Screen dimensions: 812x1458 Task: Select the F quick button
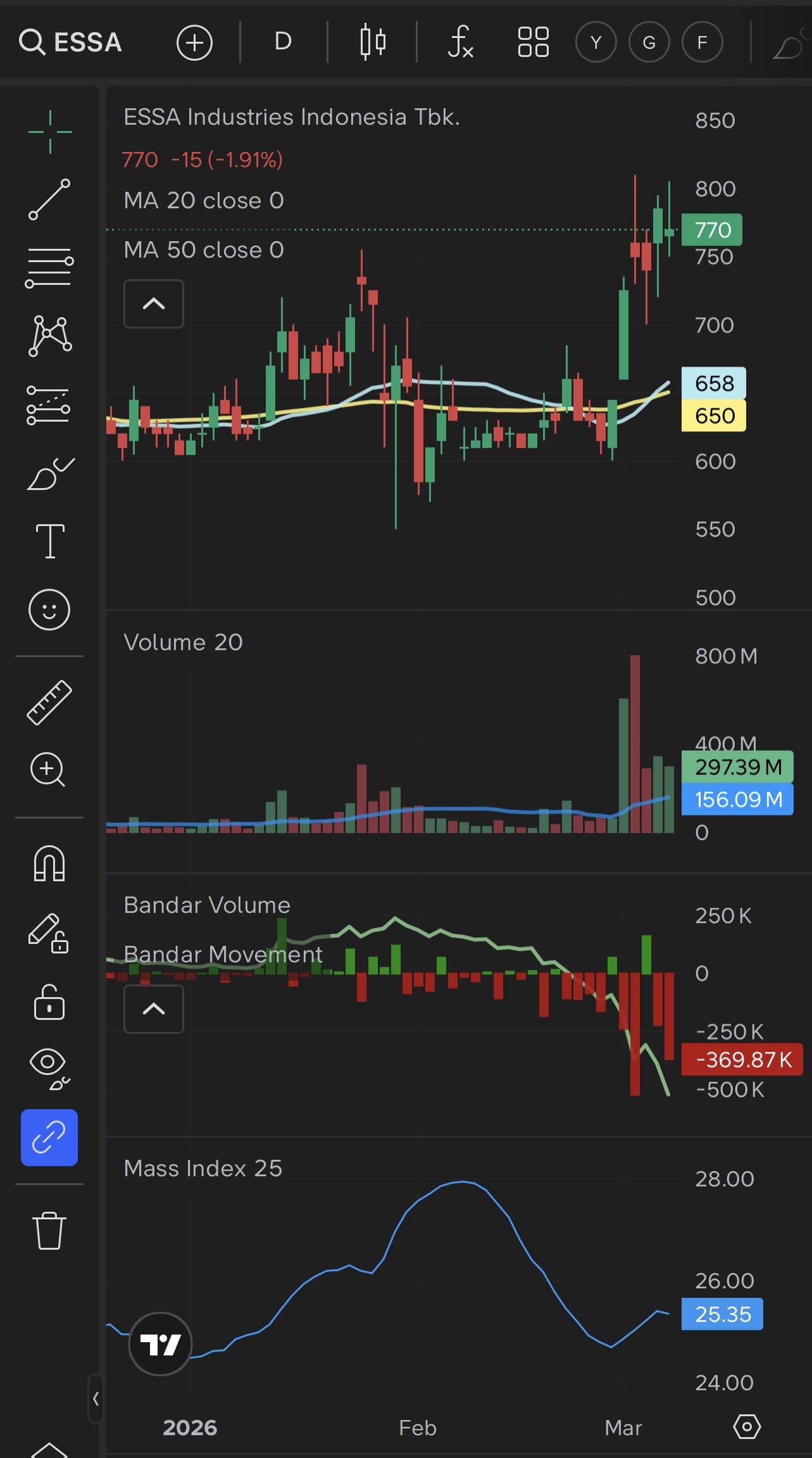coord(702,42)
